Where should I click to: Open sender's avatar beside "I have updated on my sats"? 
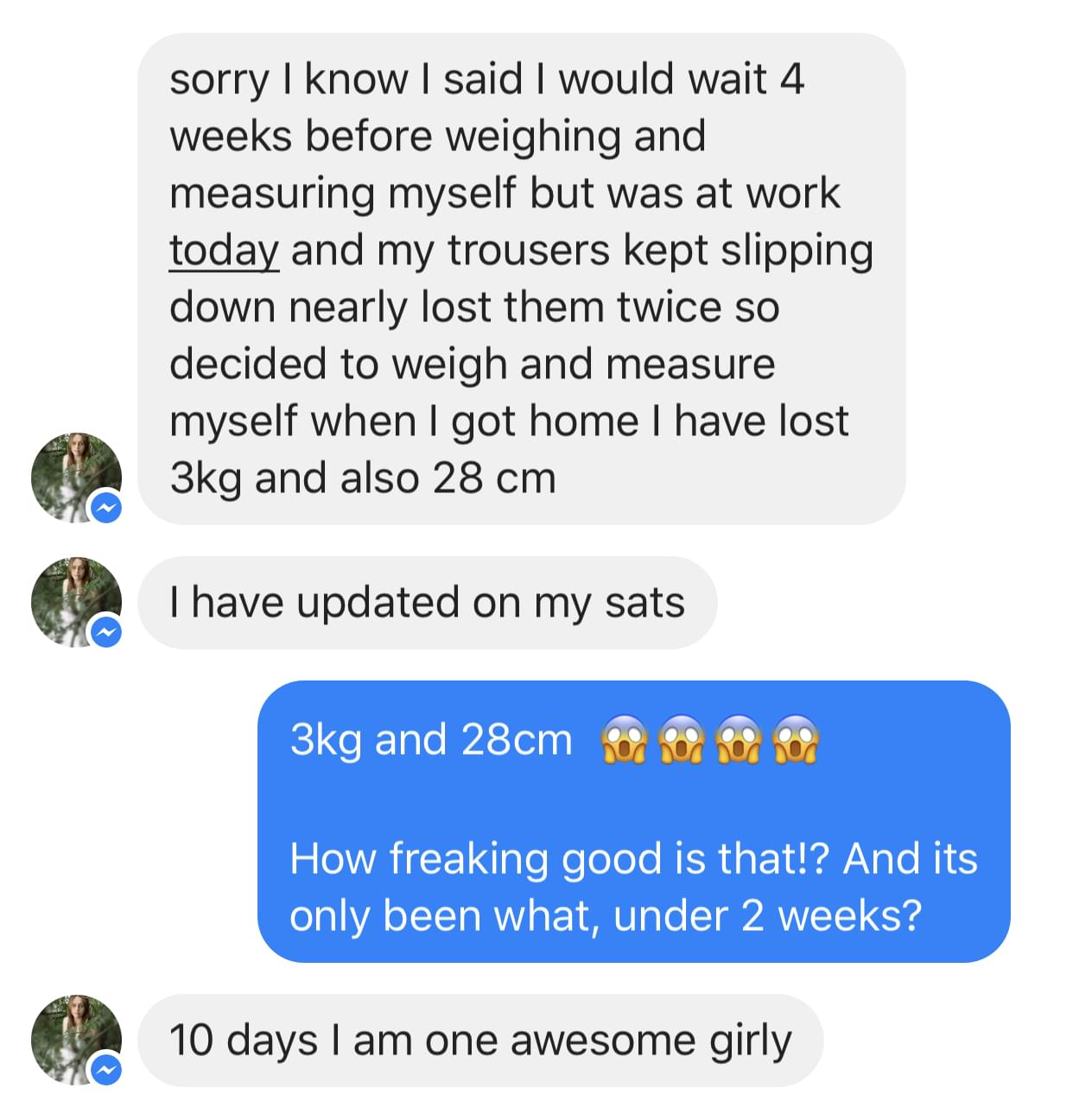[x=76, y=602]
